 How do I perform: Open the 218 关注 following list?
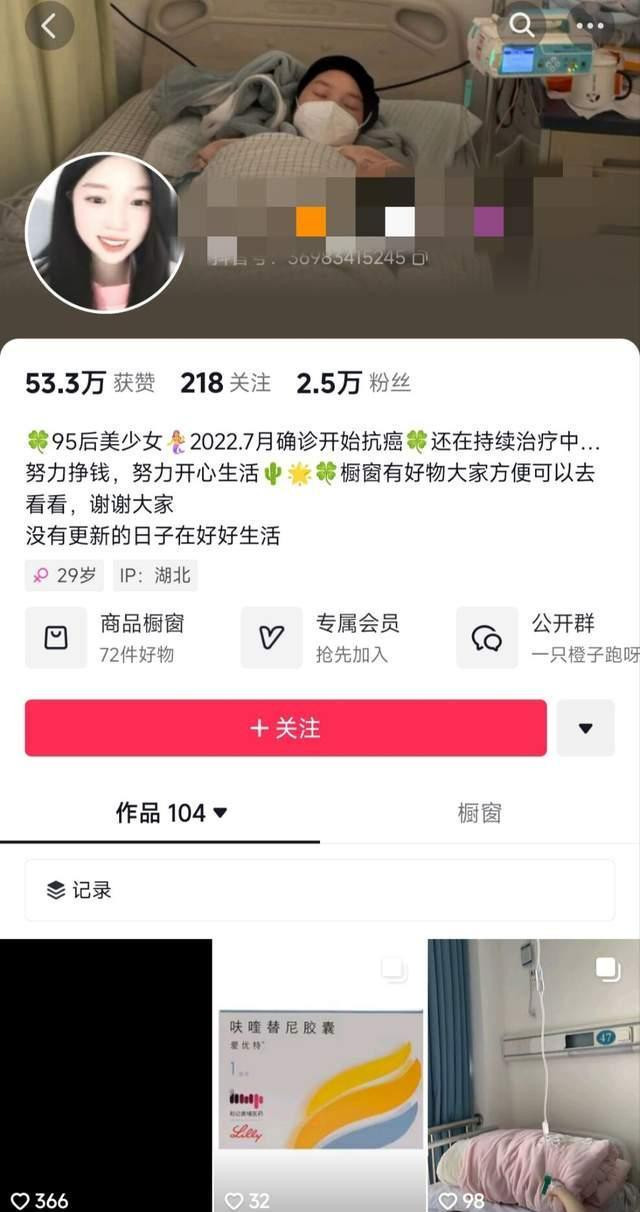225,382
